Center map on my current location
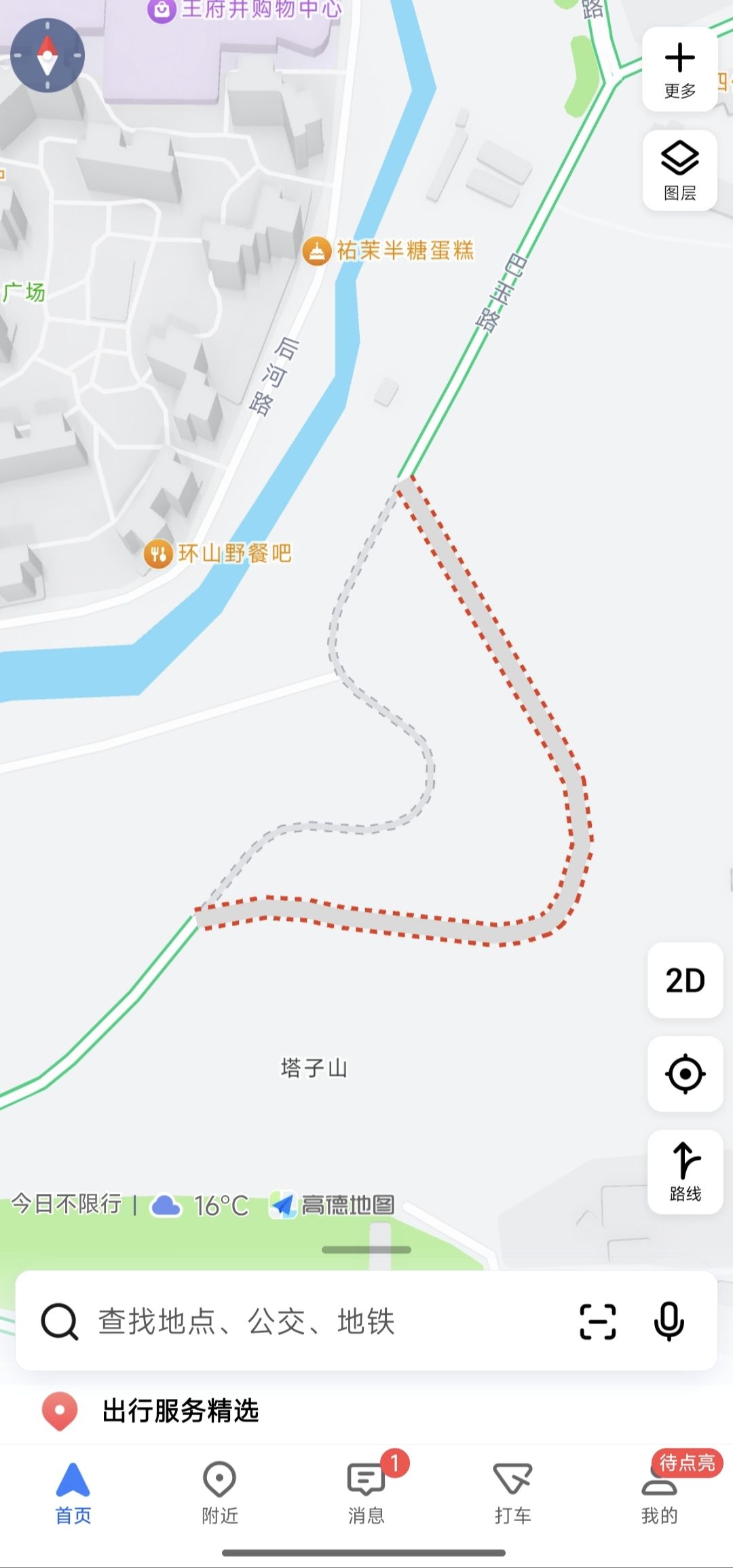733x1568 pixels. click(685, 1074)
